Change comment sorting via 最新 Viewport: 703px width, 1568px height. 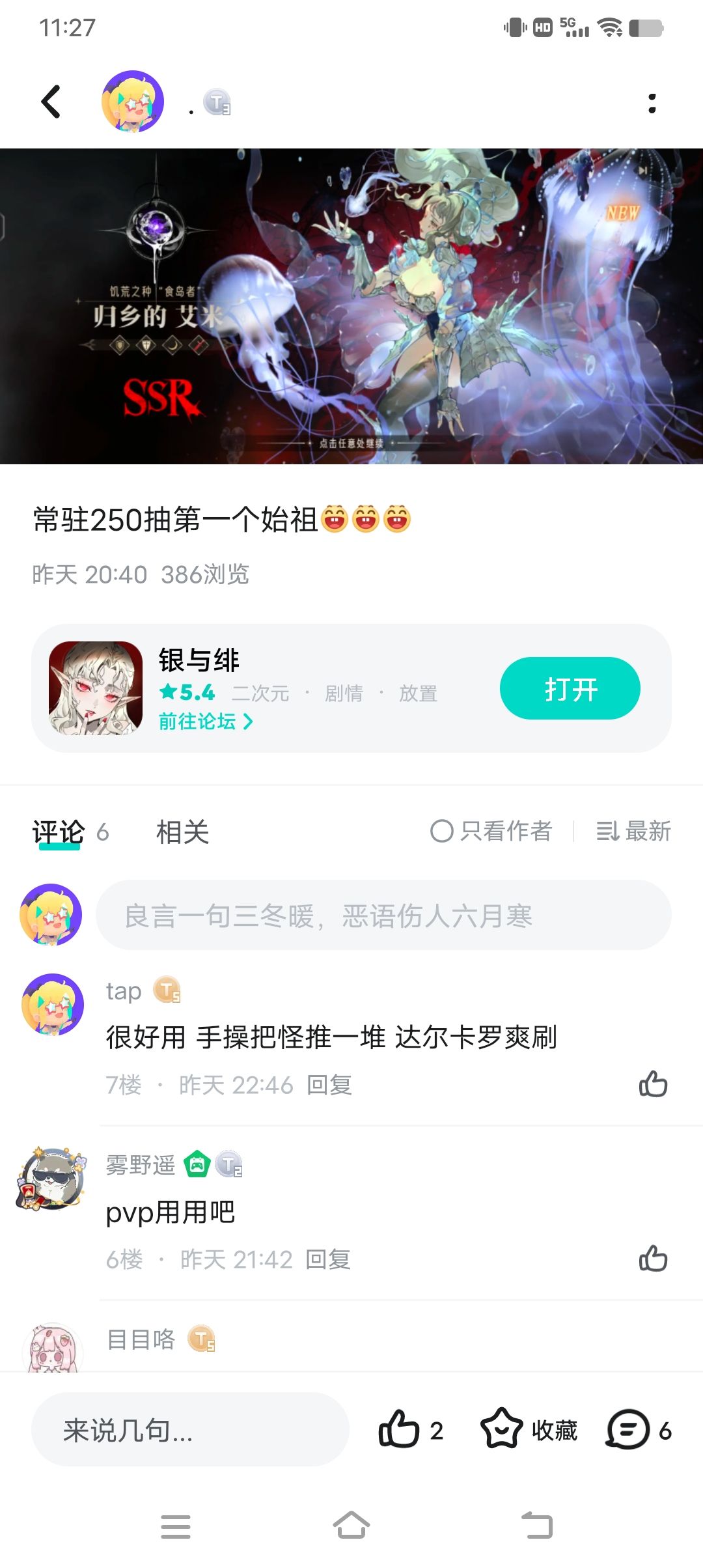(x=633, y=831)
